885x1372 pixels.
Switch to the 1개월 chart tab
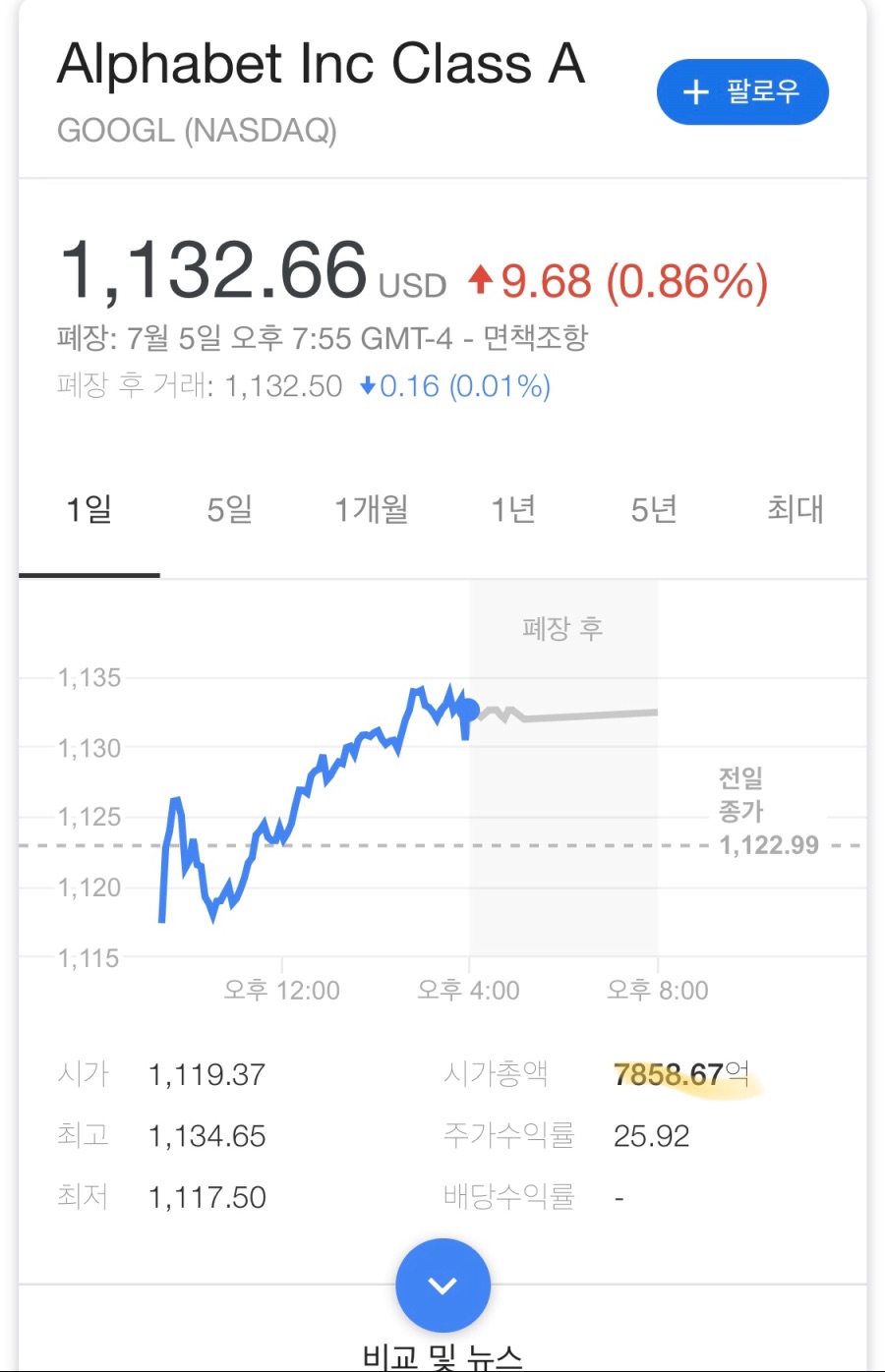371,509
